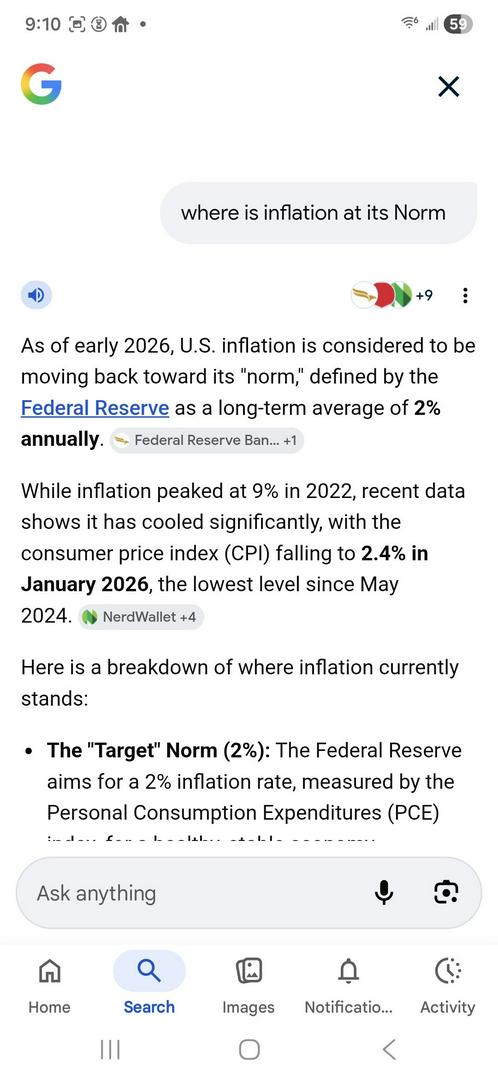This screenshot has width=498, height=1080.
Task: Close the AI answer with the X
Action: click(448, 87)
